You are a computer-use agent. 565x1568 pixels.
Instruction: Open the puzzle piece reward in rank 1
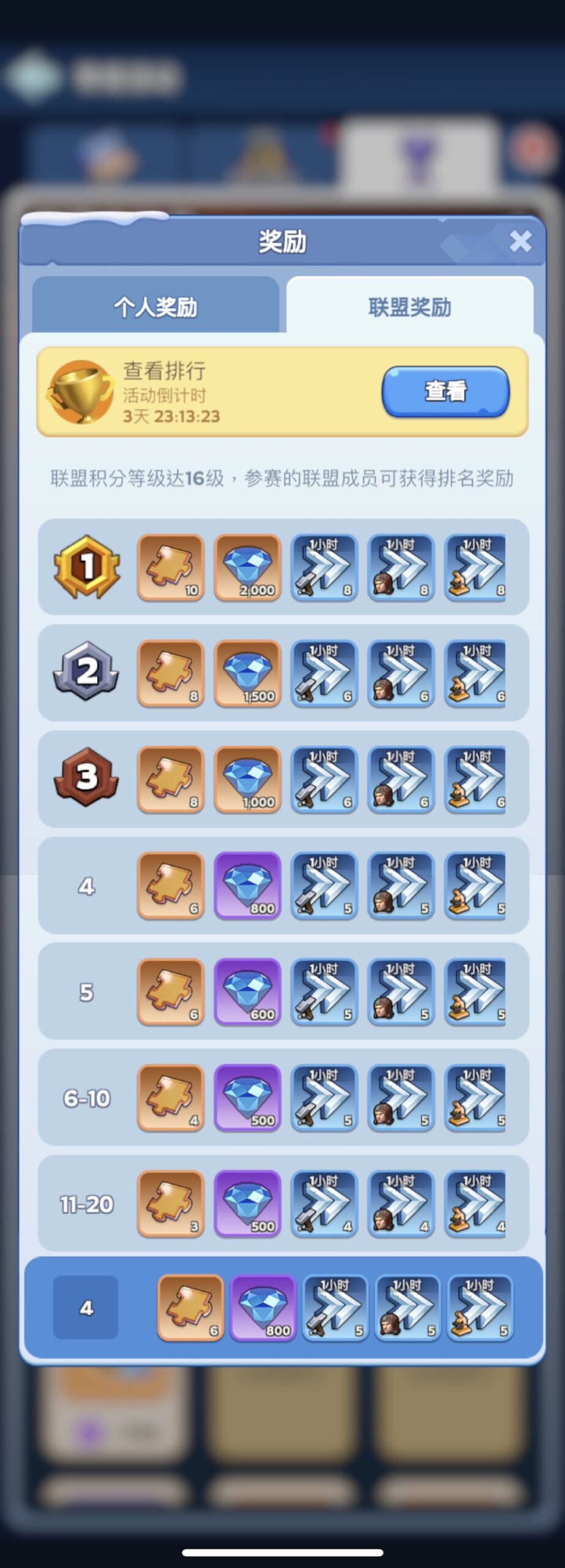click(x=170, y=567)
